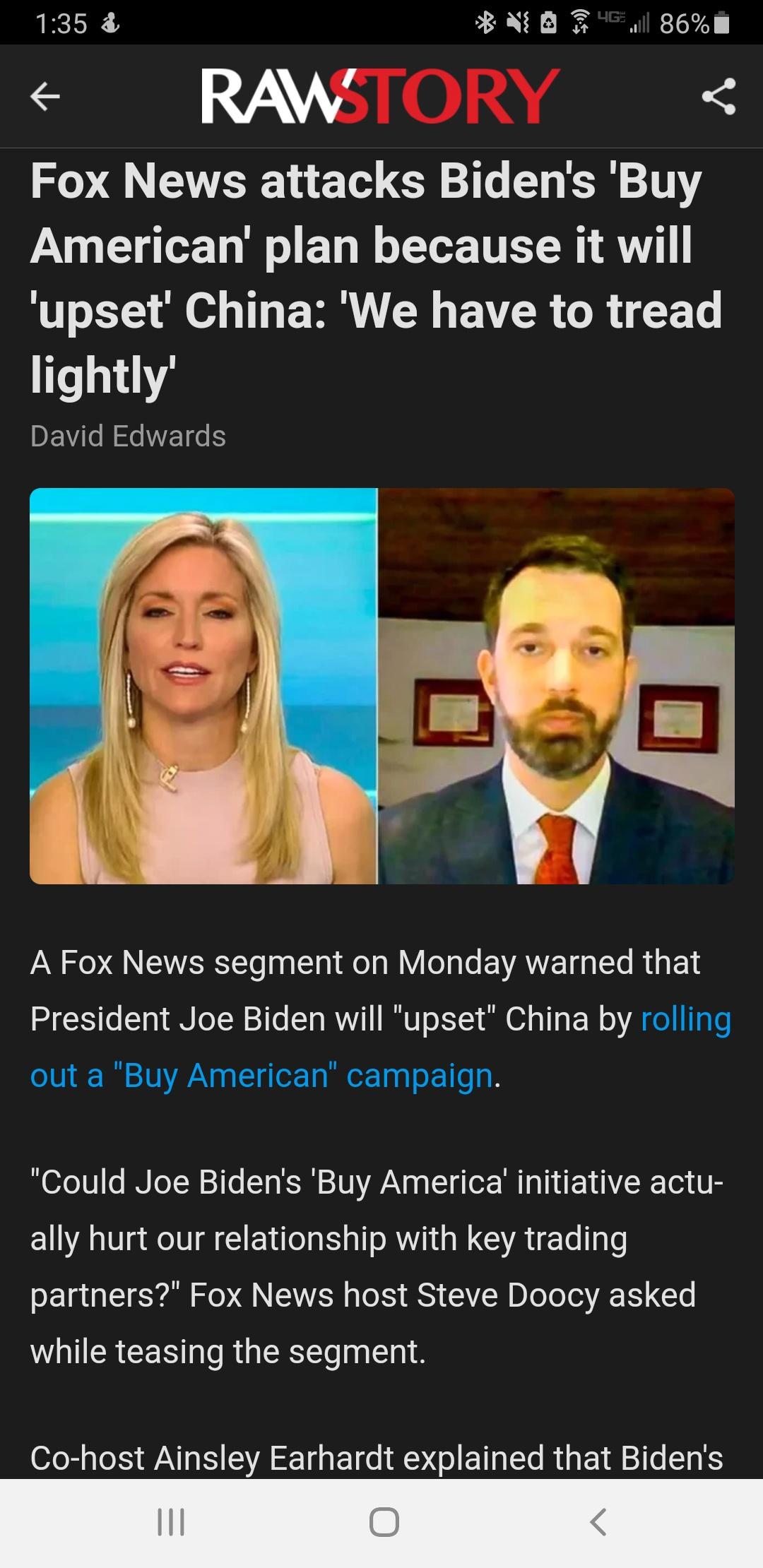Viewport: 763px width, 1568px height.
Task: Tap the system back button
Action: [598, 1521]
